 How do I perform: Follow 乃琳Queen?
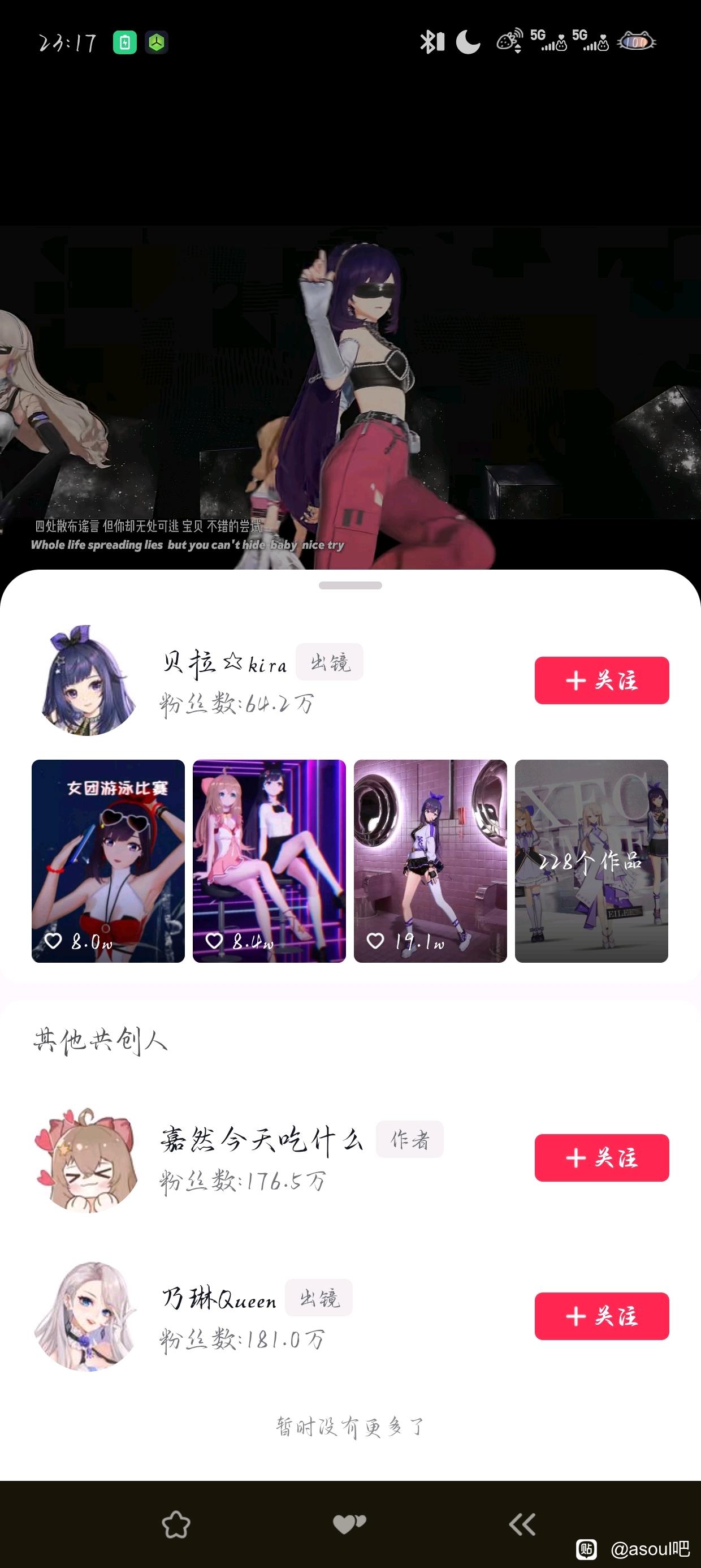click(601, 1315)
